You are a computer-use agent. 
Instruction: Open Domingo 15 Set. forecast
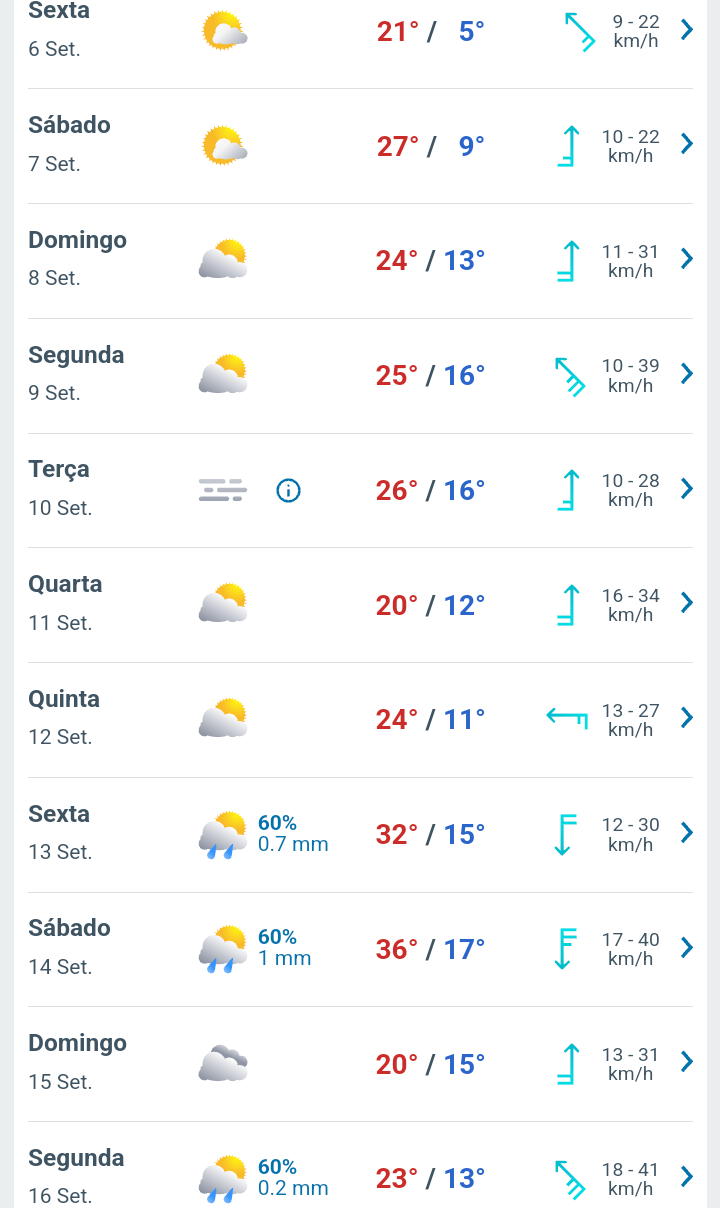click(x=360, y=1064)
